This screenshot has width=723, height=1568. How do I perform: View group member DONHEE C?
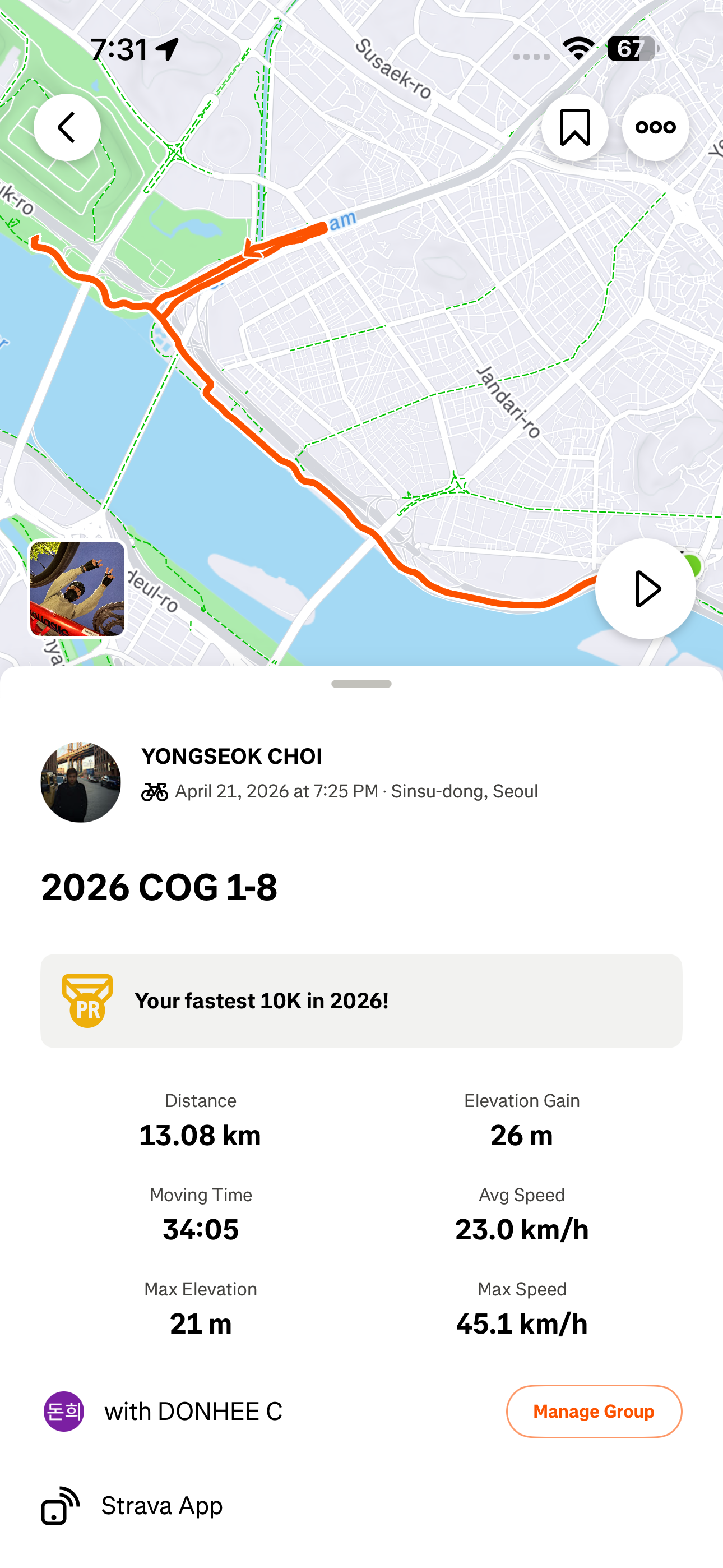(163, 1411)
